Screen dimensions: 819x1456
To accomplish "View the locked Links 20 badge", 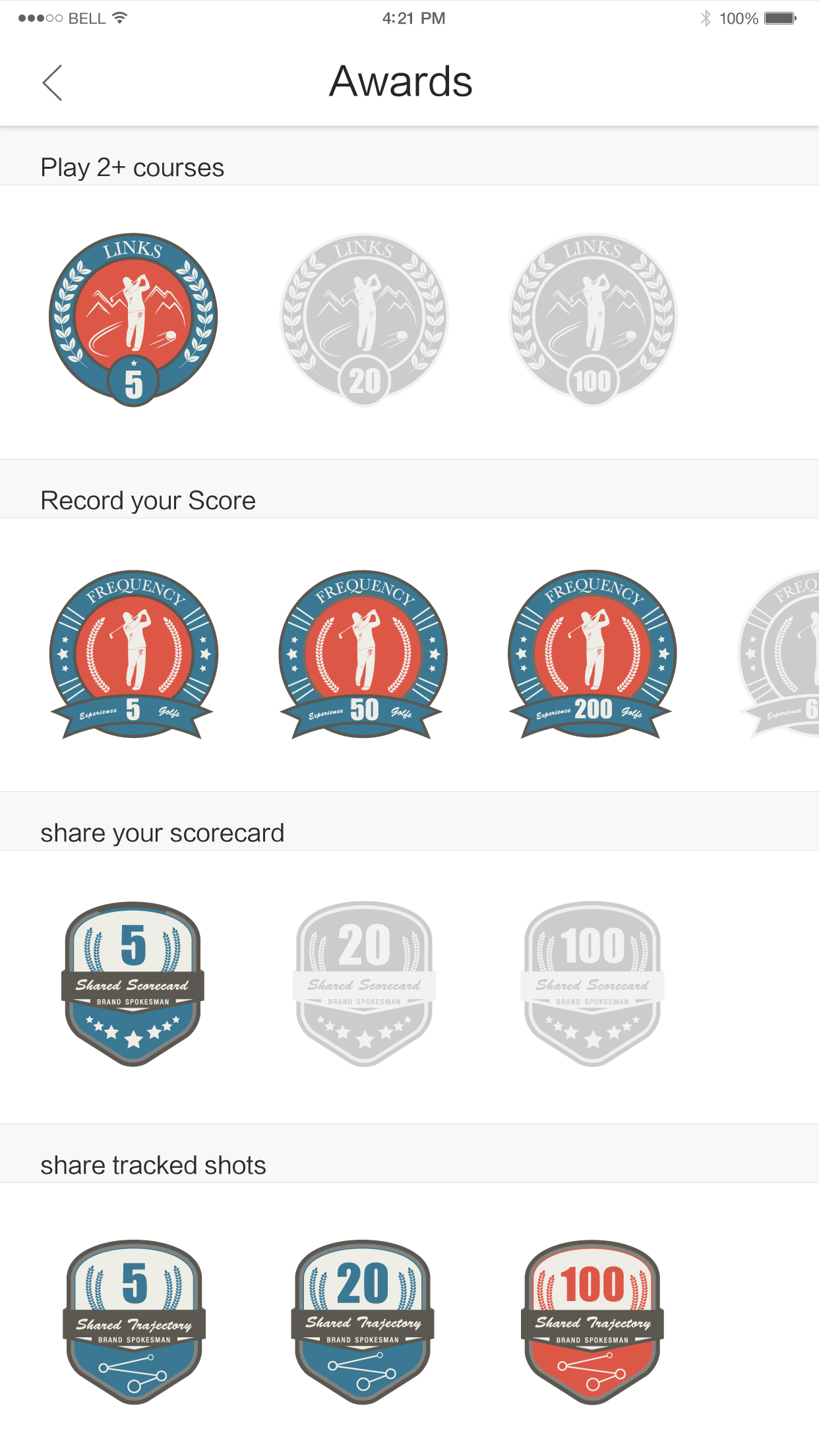I will click(x=363, y=320).
